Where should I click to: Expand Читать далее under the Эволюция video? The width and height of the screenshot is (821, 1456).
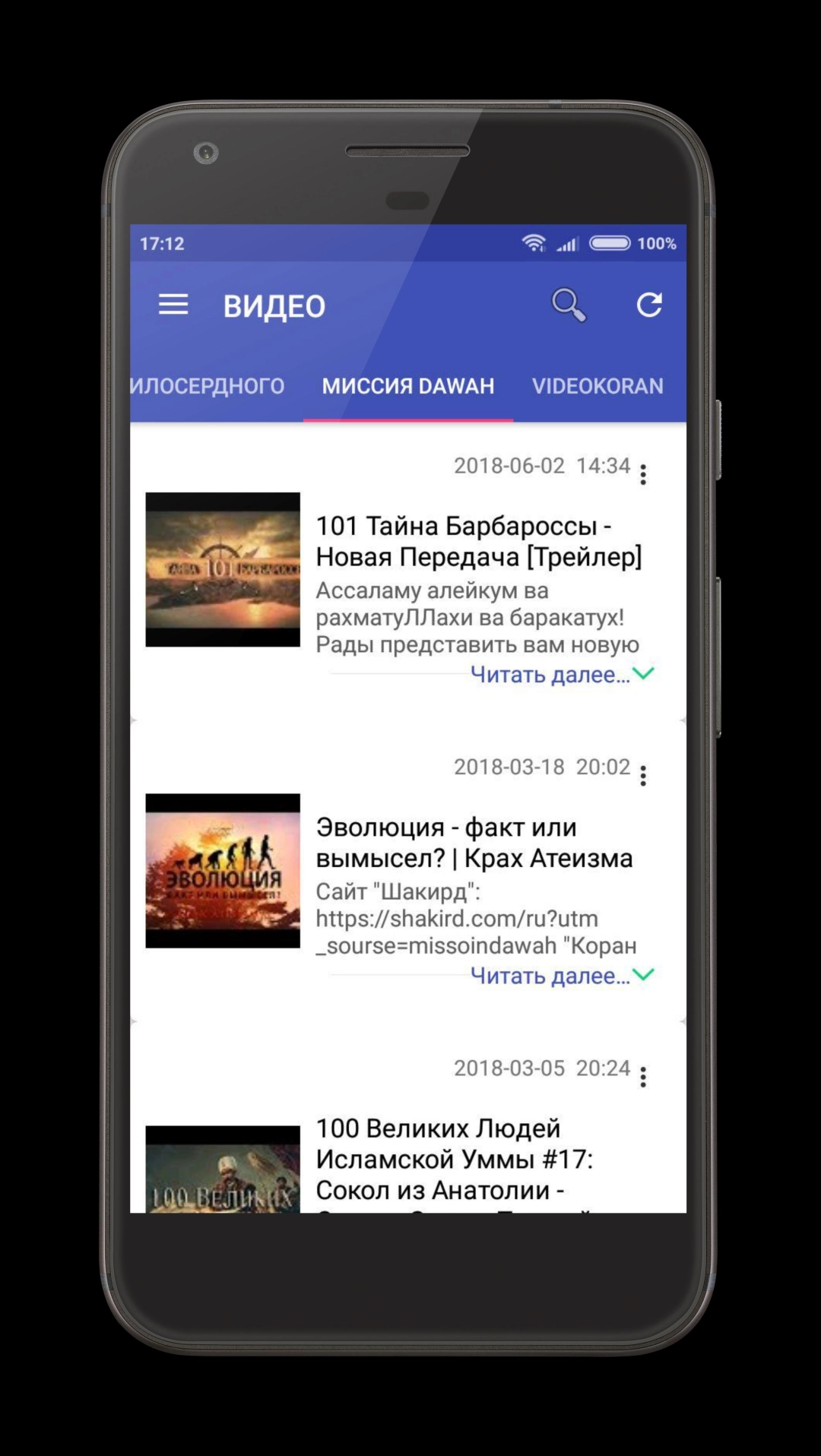[561, 976]
